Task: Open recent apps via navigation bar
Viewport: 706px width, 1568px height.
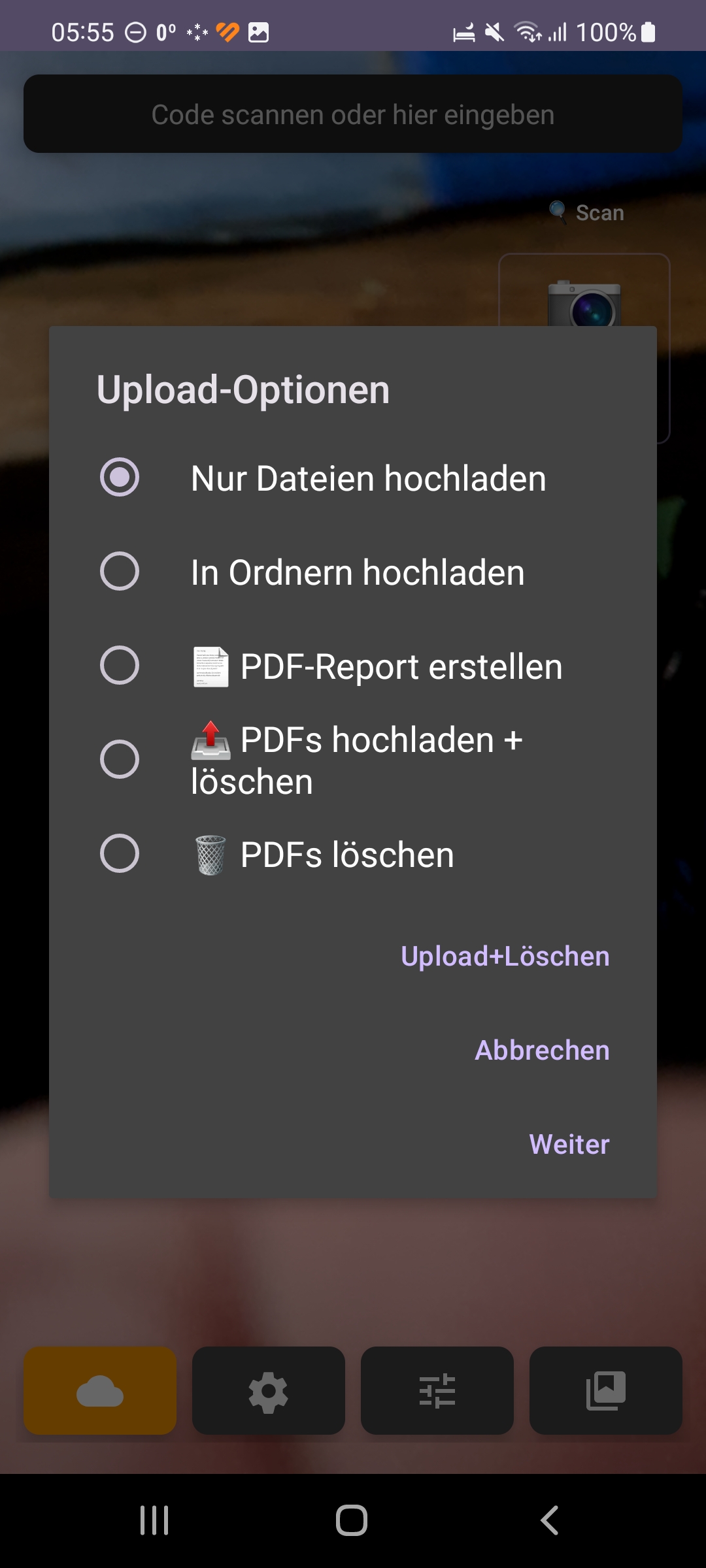Action: pos(153,1519)
